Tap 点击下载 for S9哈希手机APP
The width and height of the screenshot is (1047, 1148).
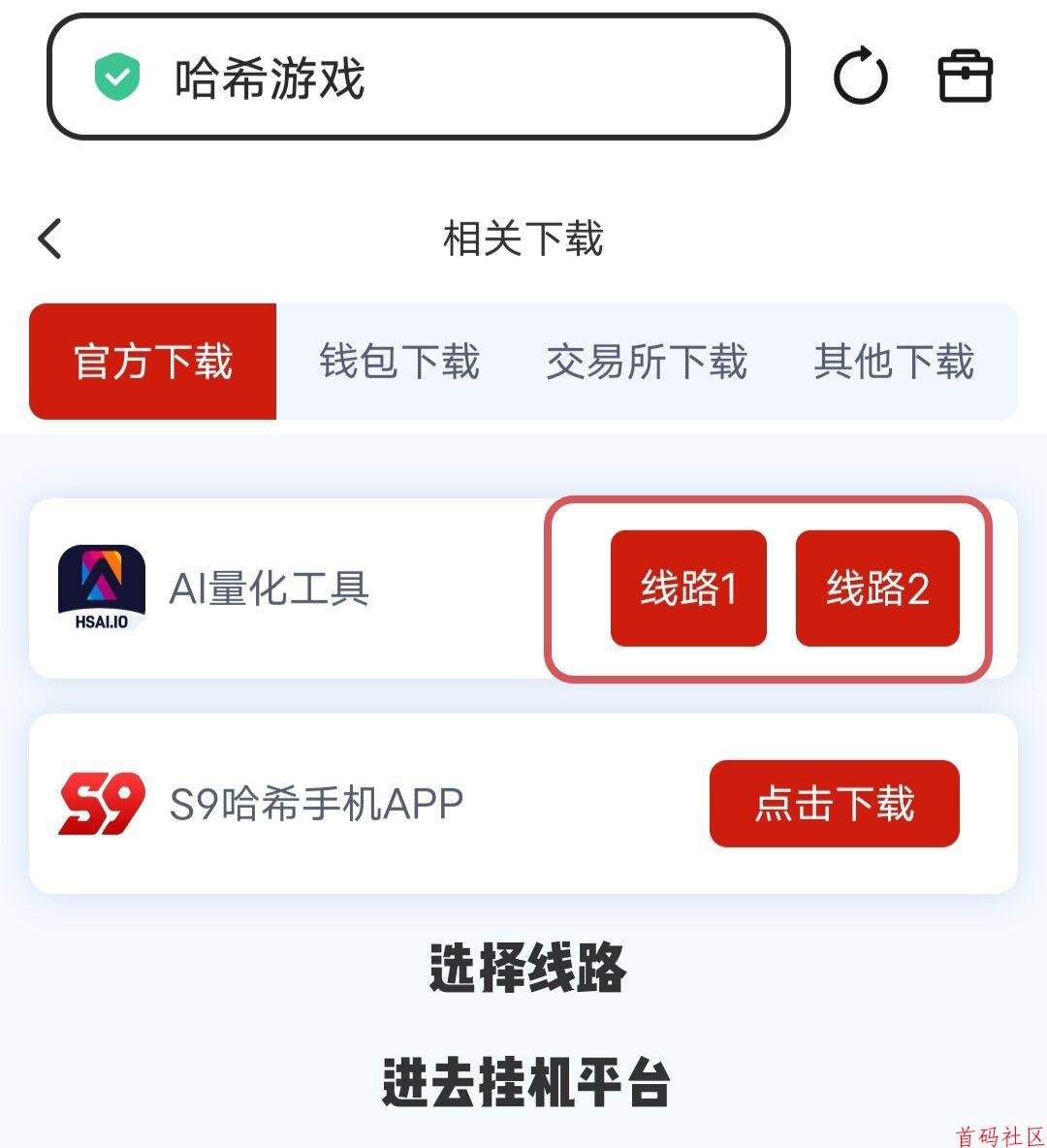[835, 802]
